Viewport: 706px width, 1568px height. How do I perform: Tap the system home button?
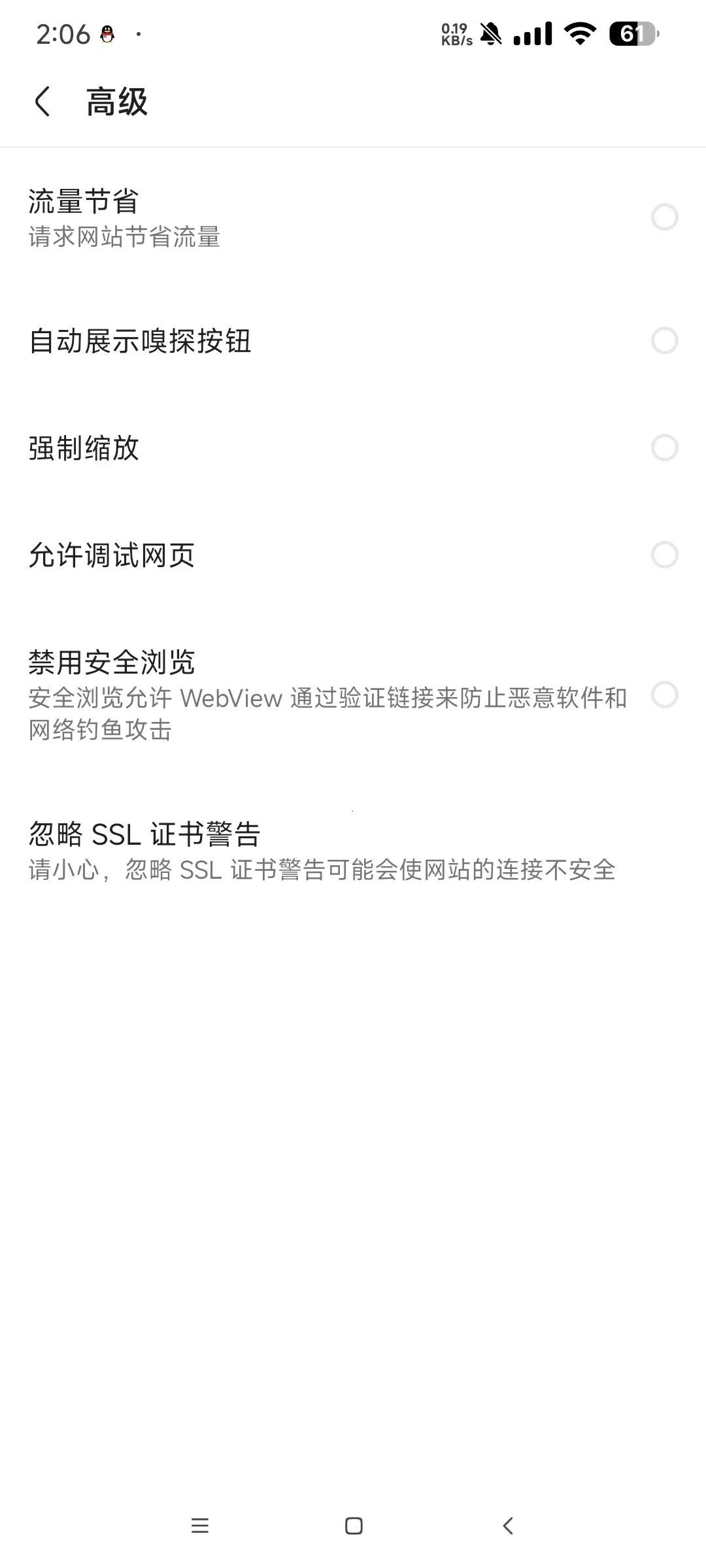click(354, 1526)
